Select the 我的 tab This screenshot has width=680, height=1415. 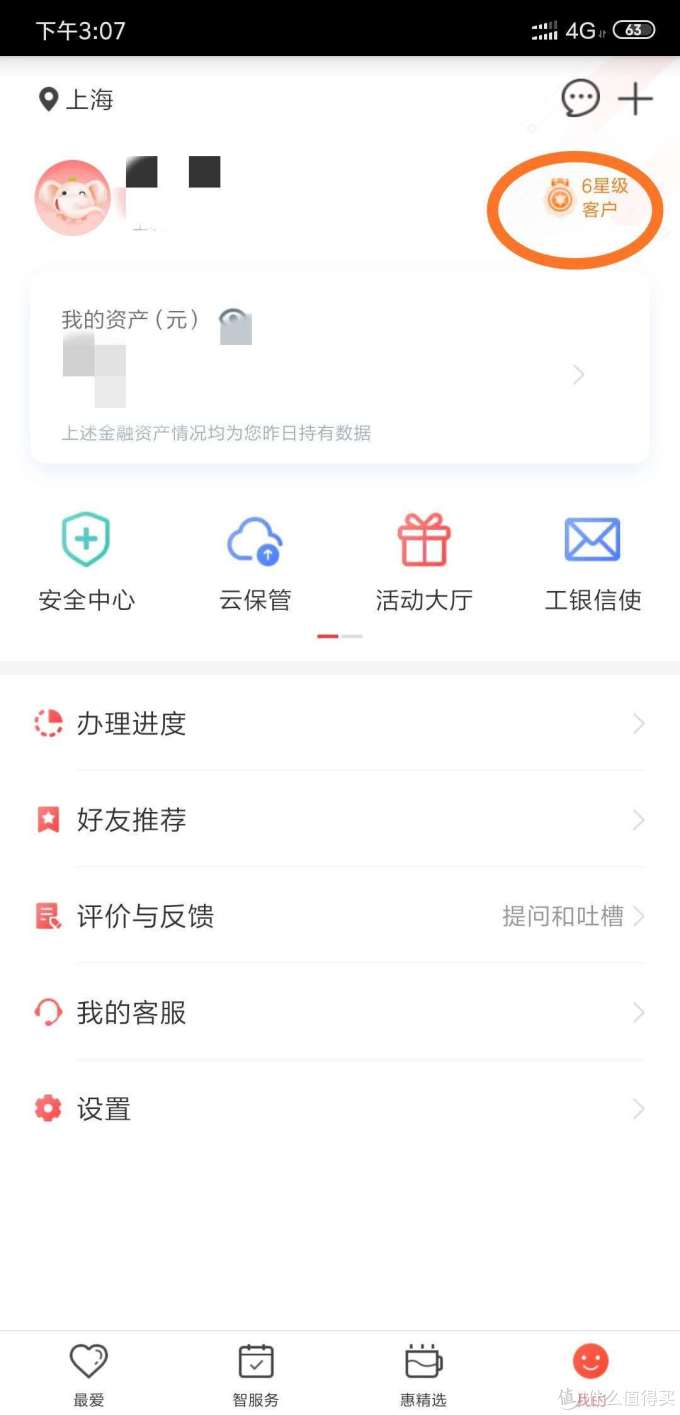click(x=590, y=1373)
